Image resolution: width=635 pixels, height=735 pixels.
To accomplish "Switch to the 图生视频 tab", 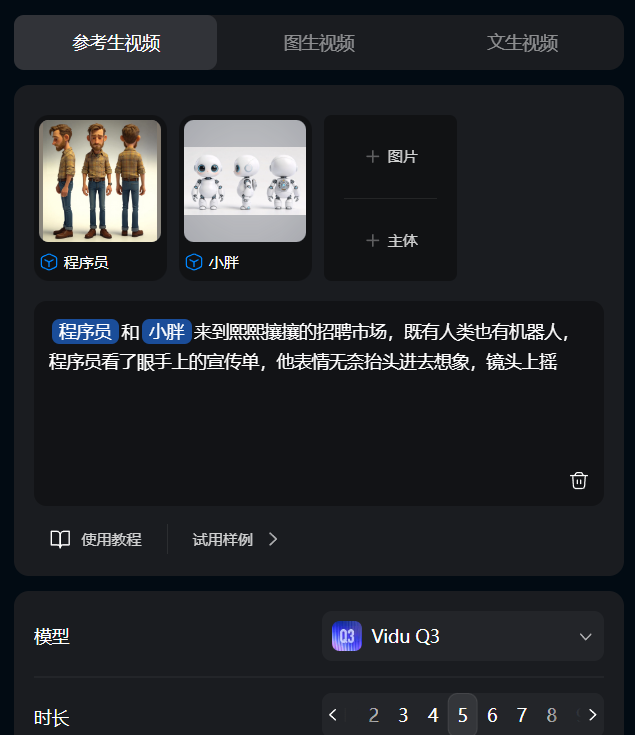I will coord(319,43).
